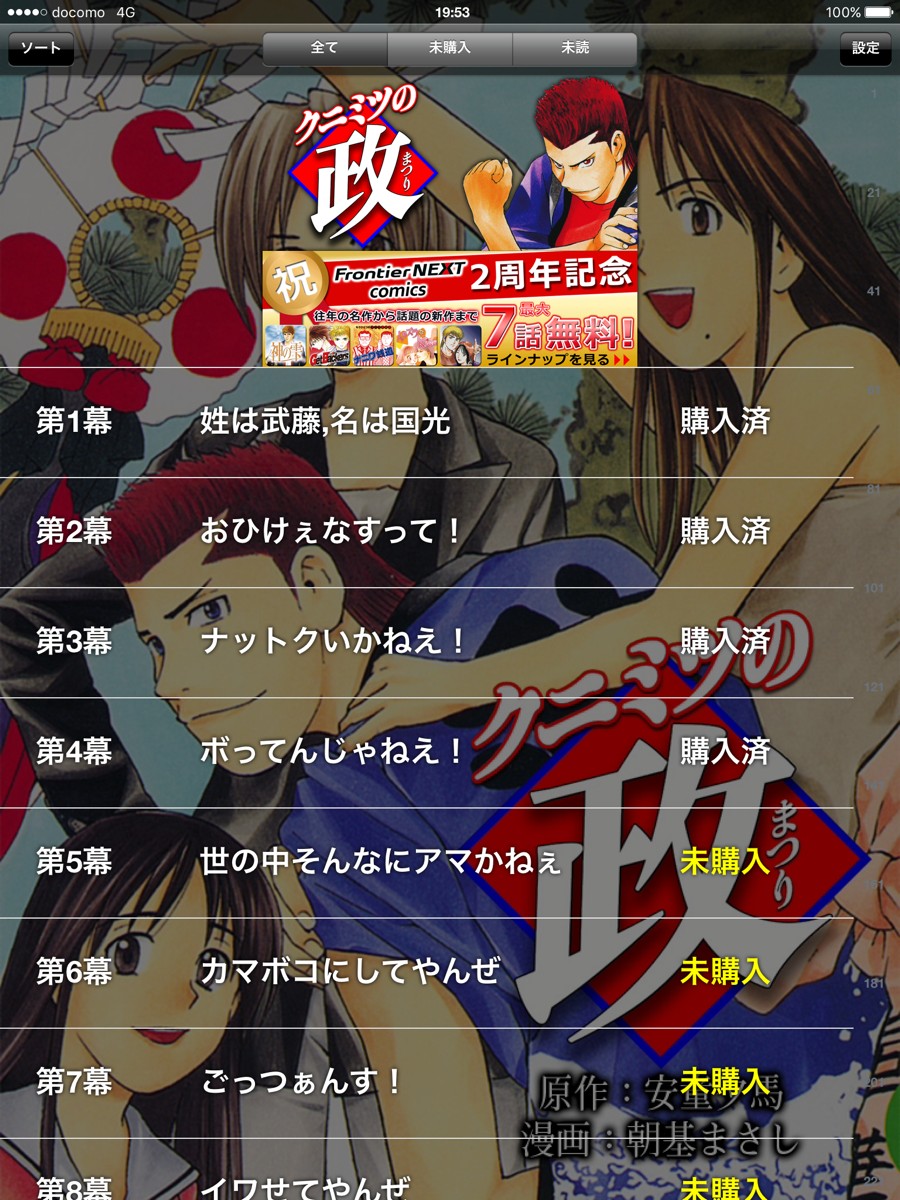
Task: Open the Frontier NEXT comics 2周年記念 banner
Action: coord(449,309)
